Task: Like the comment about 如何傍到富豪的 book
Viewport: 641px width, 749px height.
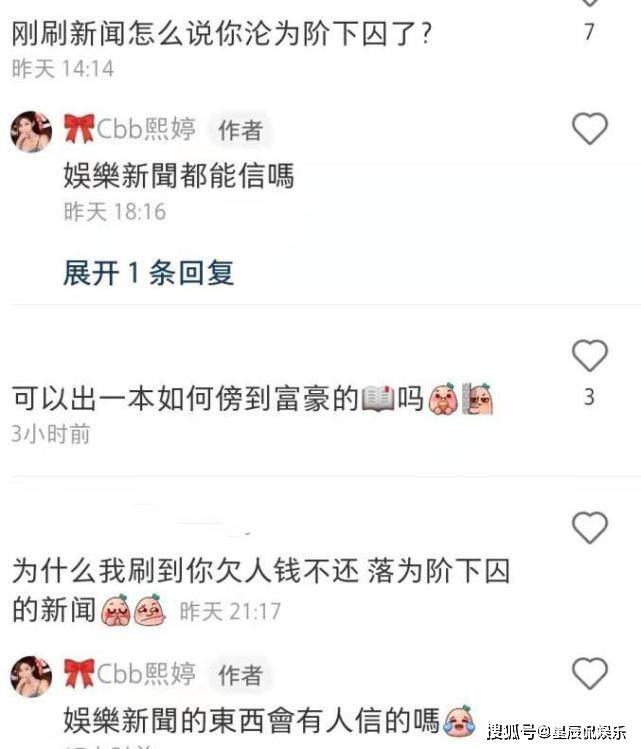Action: click(589, 356)
